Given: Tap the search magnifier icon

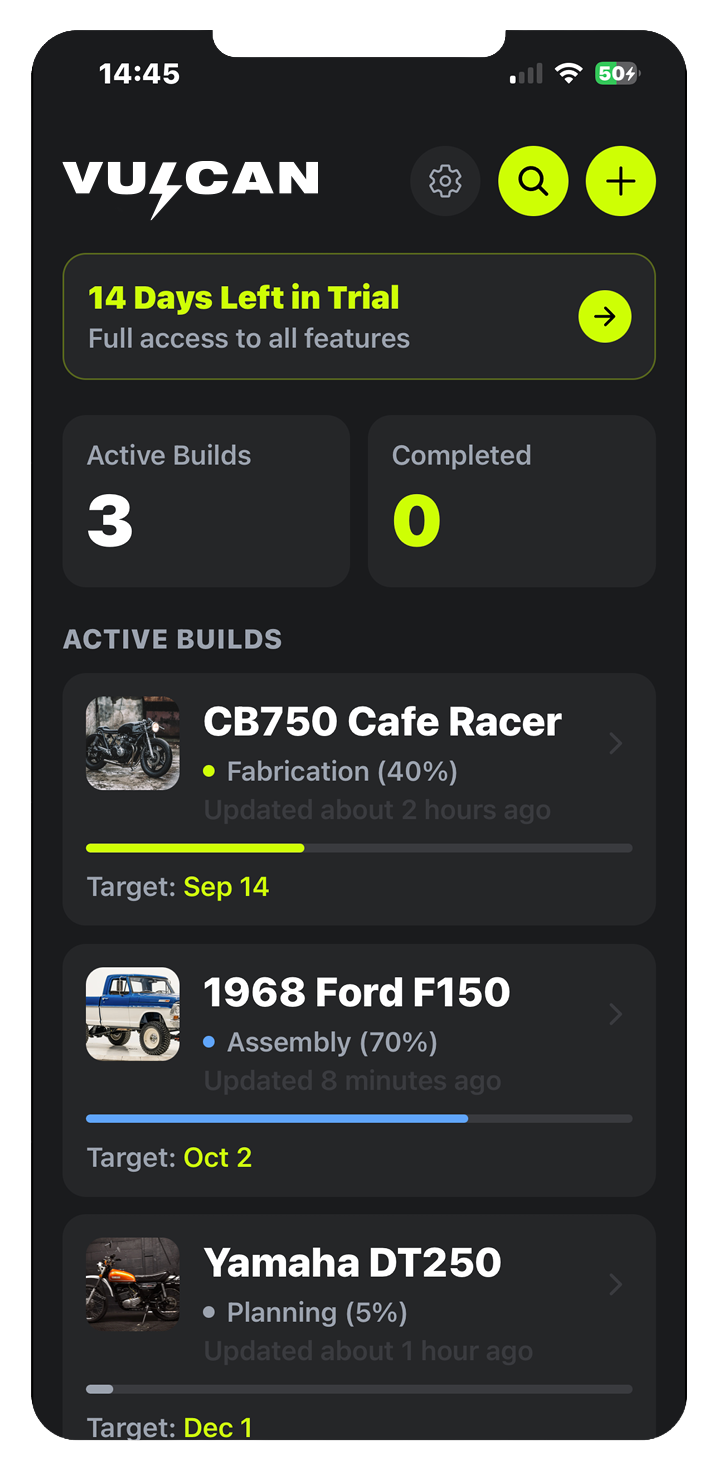Looking at the screenshot, I should pos(533,182).
